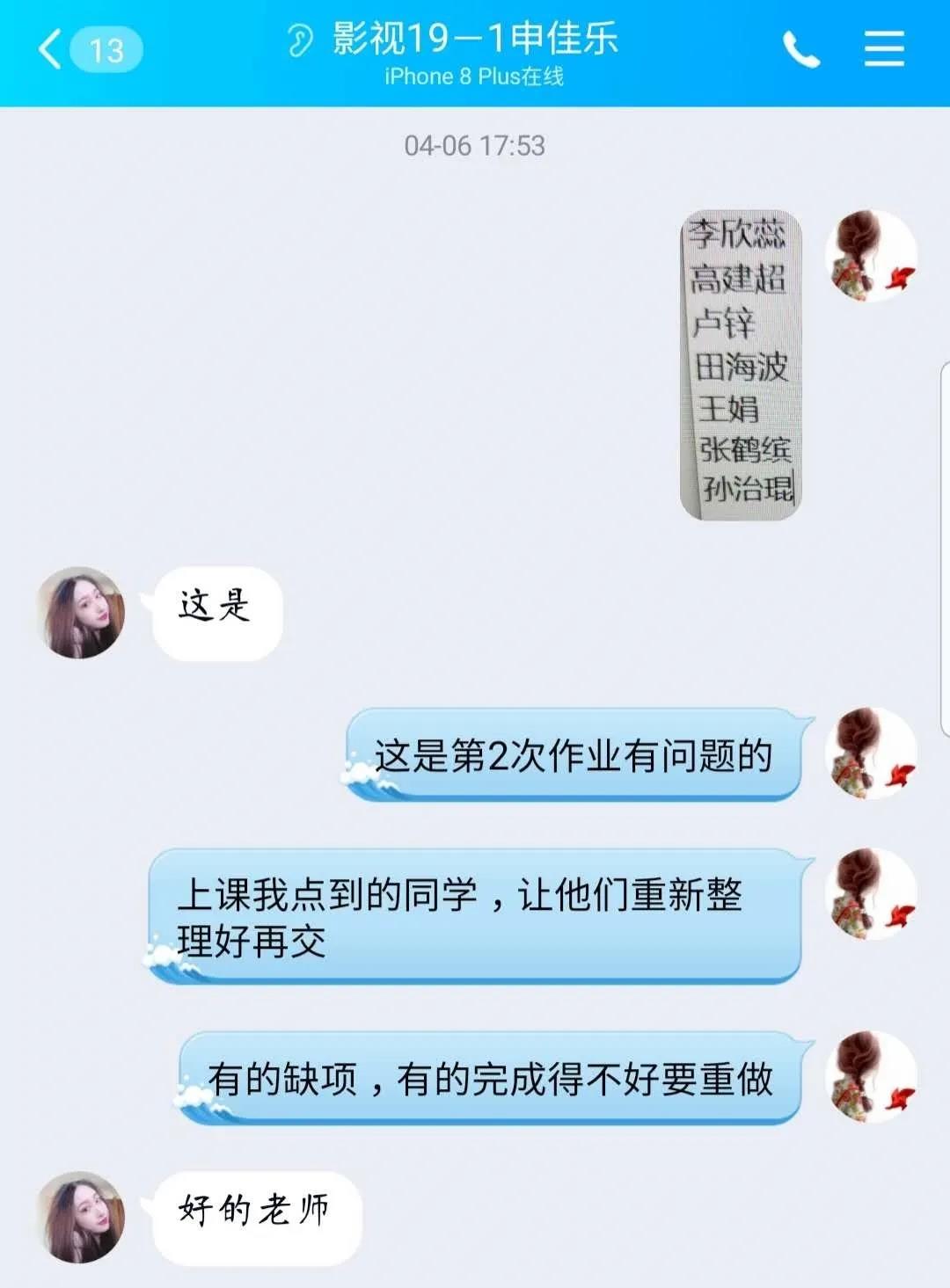
Task: Open the shared name list image
Action: pos(741,365)
